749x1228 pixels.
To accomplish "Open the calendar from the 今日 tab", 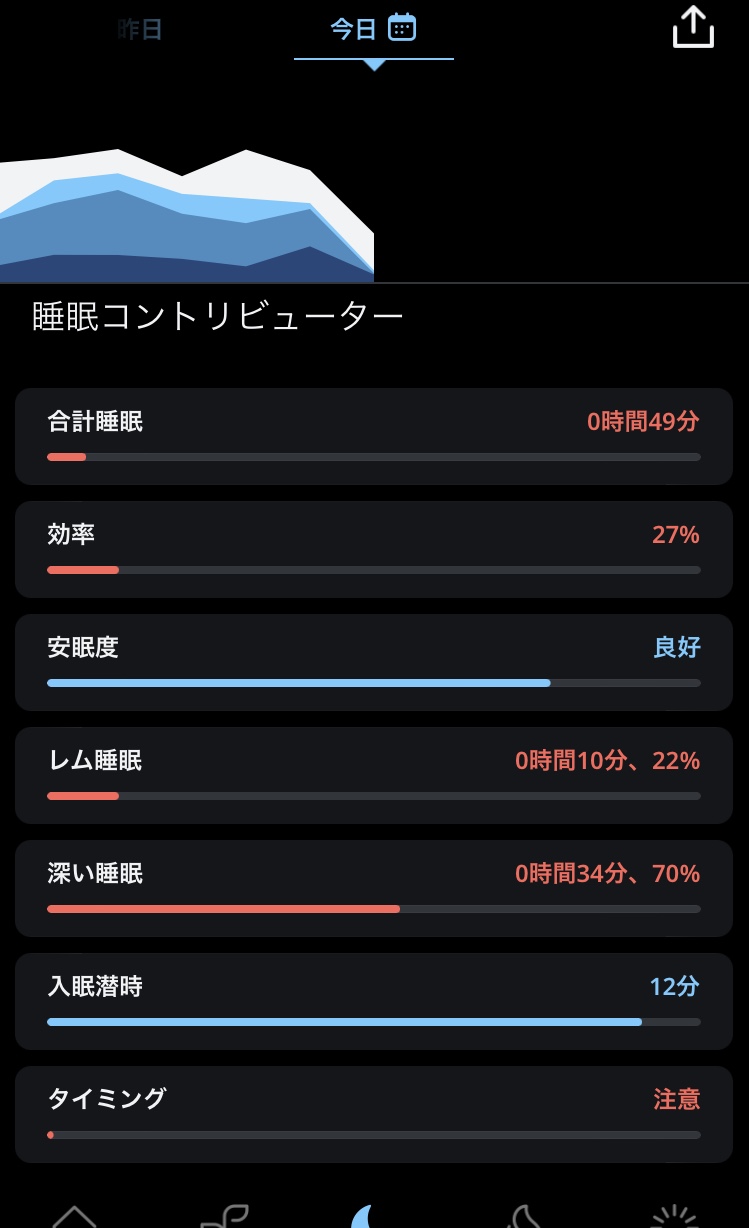I will click(402, 28).
